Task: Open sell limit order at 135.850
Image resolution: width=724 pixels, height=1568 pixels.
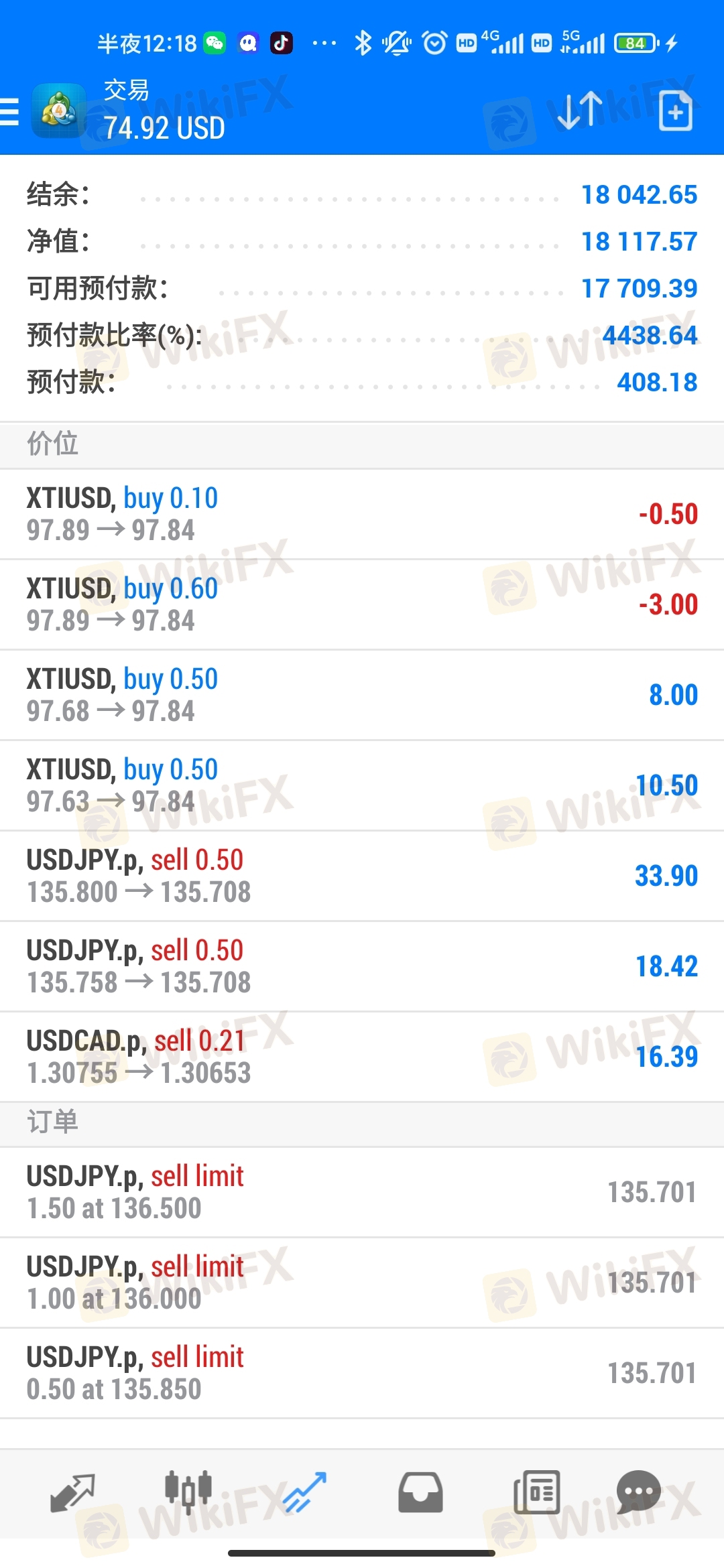Action: pyautogui.click(x=362, y=1373)
